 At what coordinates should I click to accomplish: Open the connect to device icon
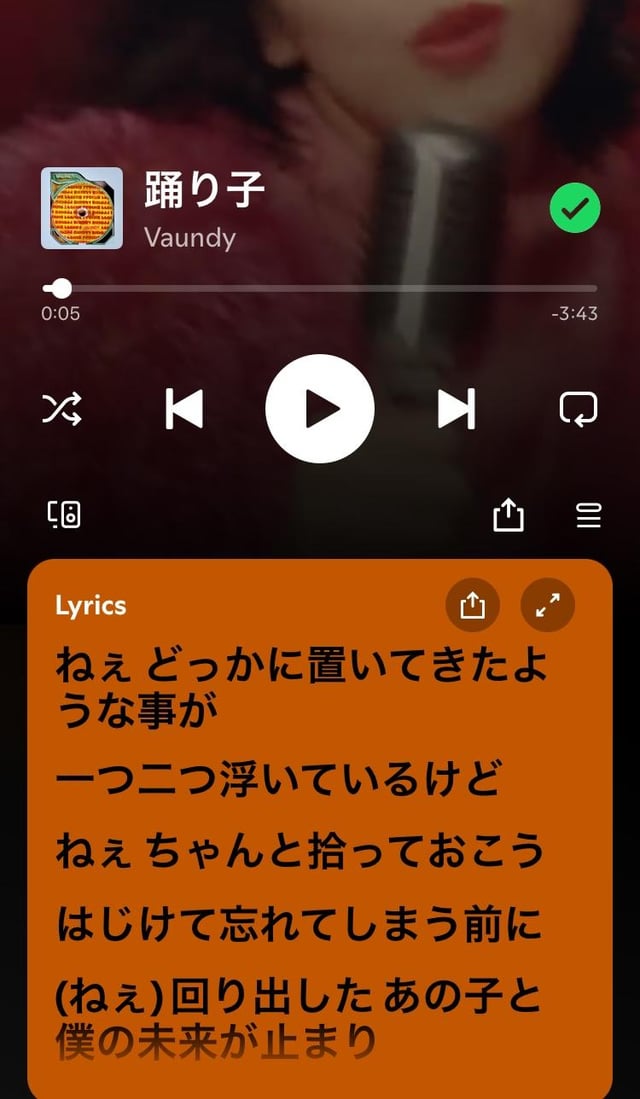[x=64, y=515]
